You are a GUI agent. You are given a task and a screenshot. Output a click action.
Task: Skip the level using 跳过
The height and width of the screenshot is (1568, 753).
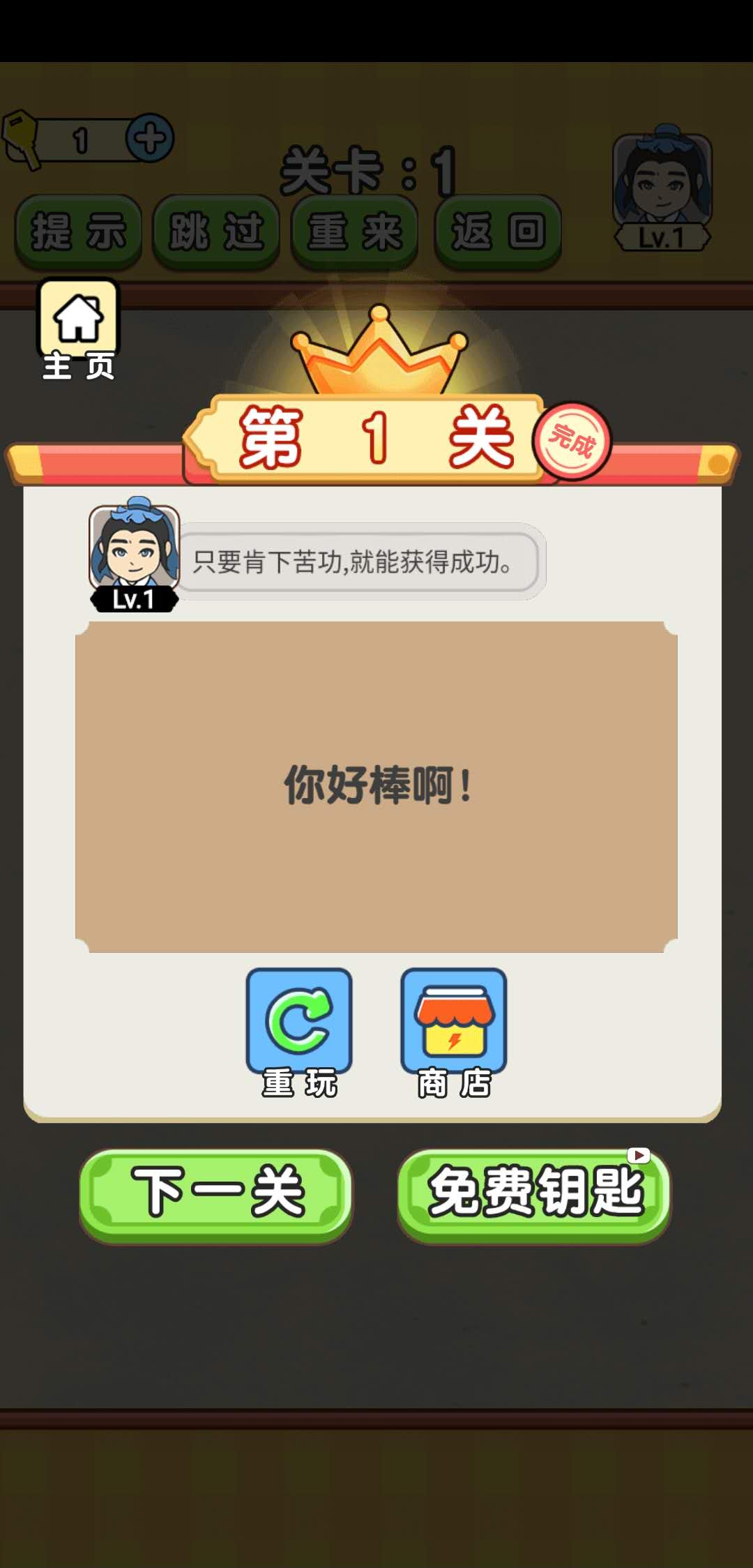(x=215, y=232)
